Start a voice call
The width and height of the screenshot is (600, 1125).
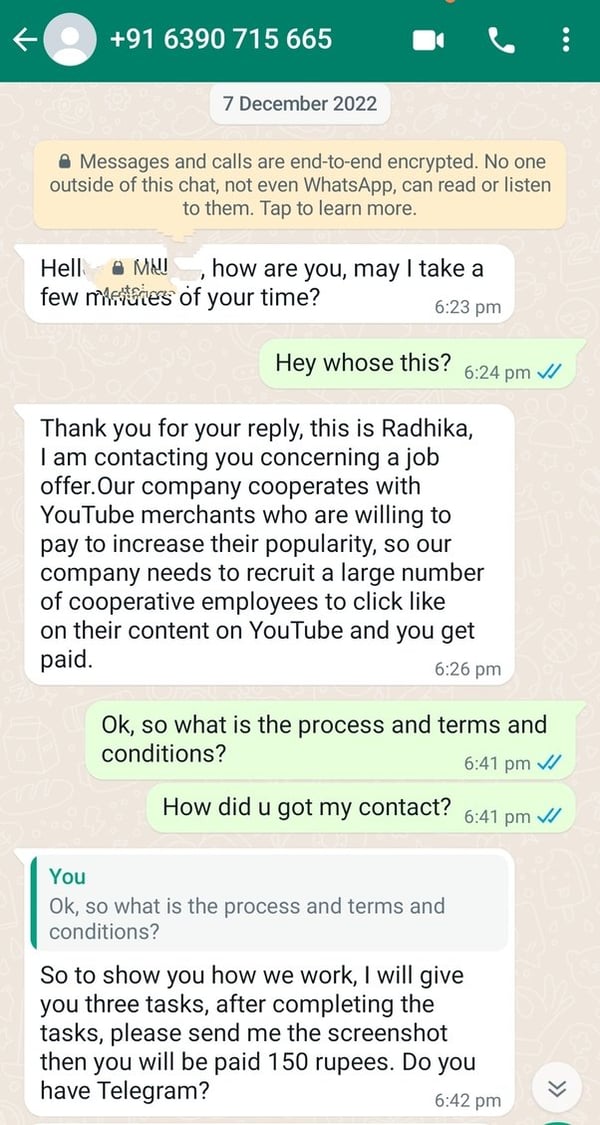pos(499,40)
